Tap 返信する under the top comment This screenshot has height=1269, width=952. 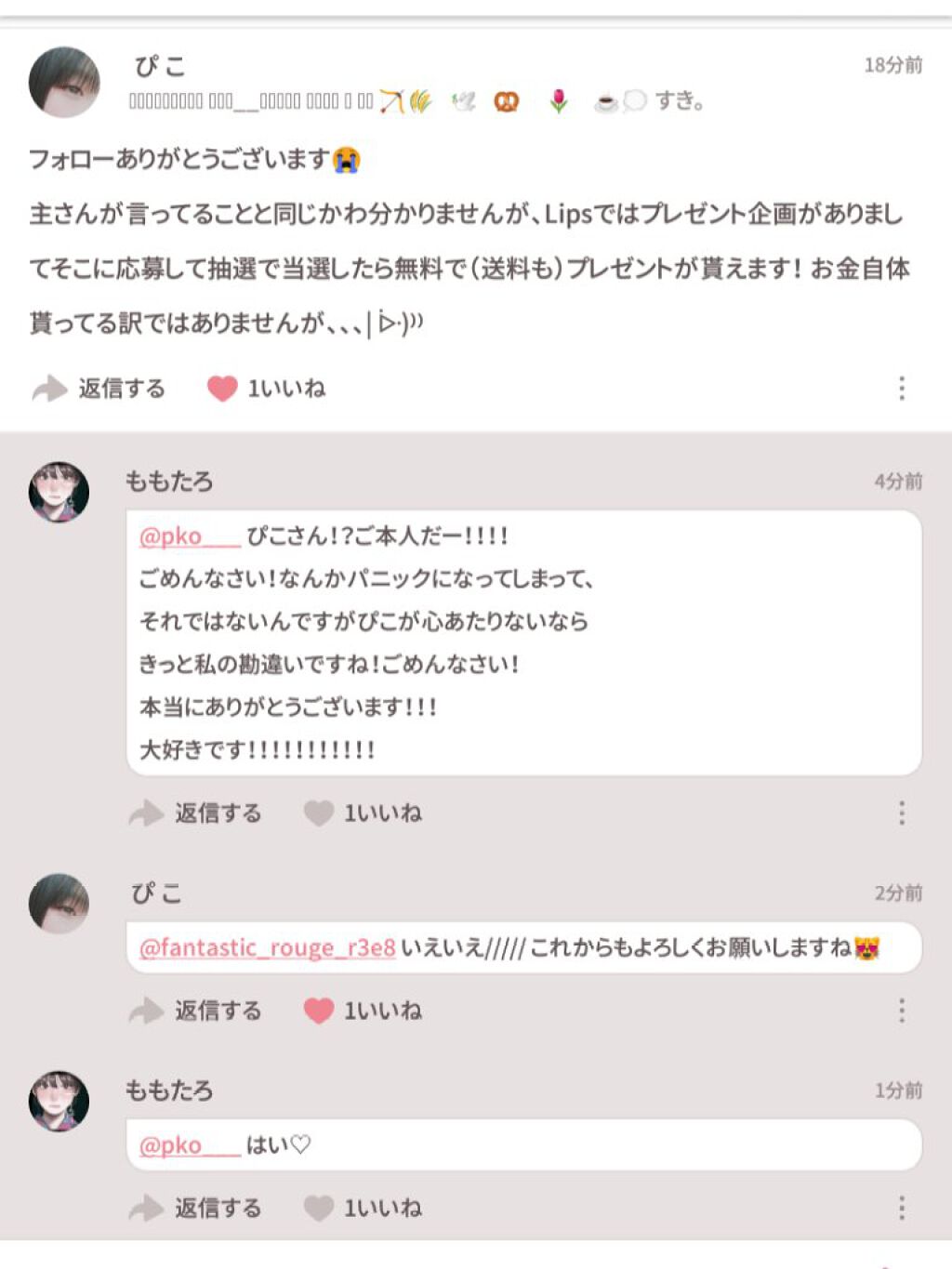pos(119,389)
